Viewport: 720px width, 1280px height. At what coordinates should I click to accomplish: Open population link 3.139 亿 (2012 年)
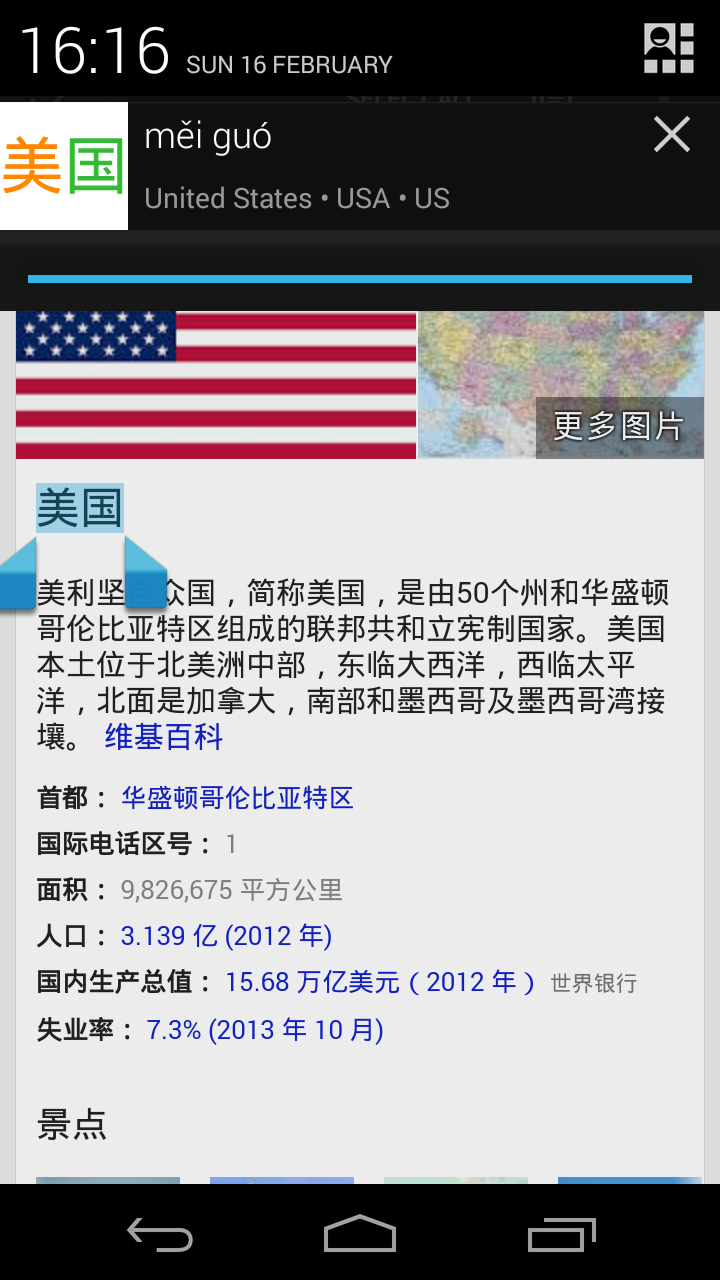pyautogui.click(x=226, y=936)
